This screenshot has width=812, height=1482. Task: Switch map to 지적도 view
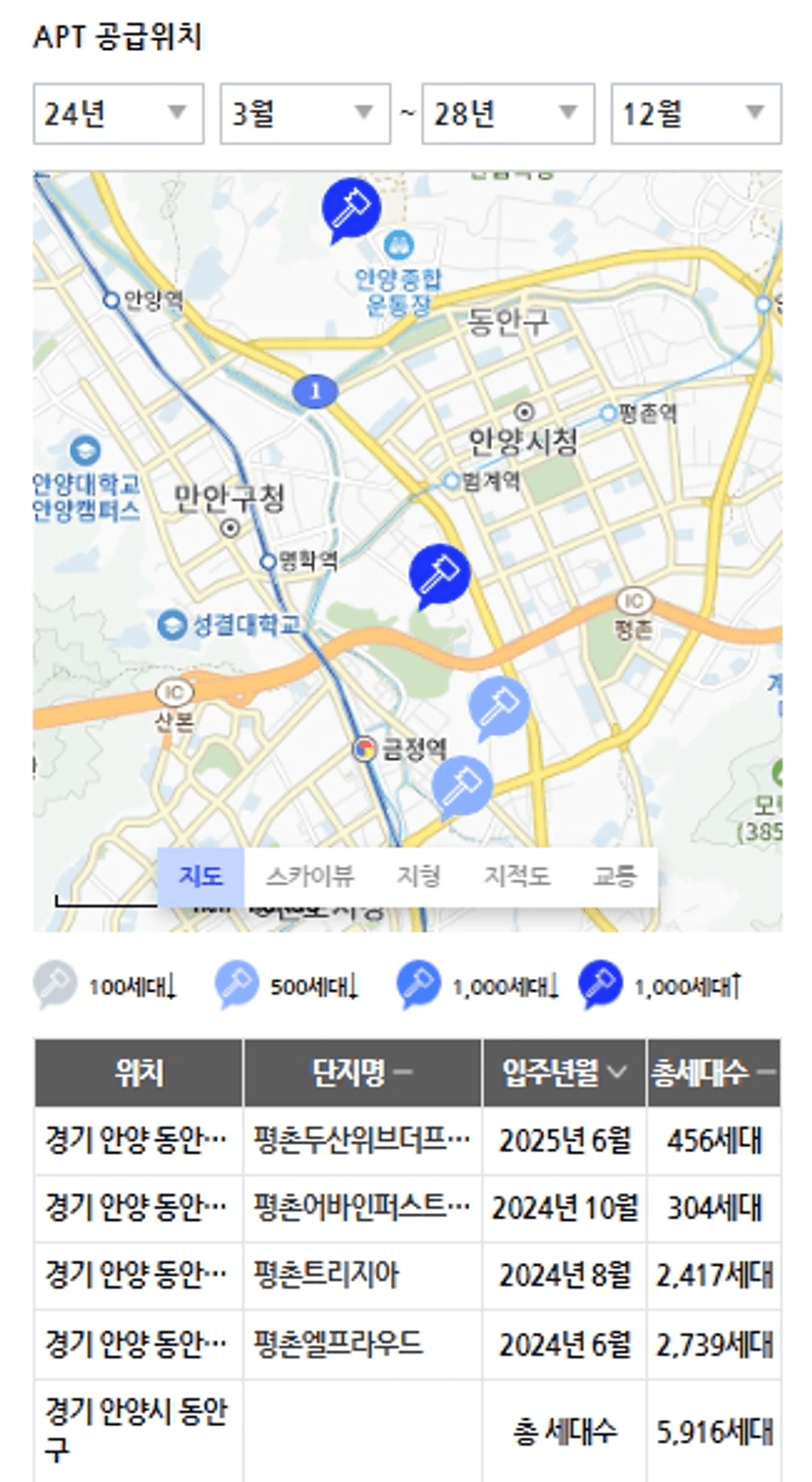point(516,877)
